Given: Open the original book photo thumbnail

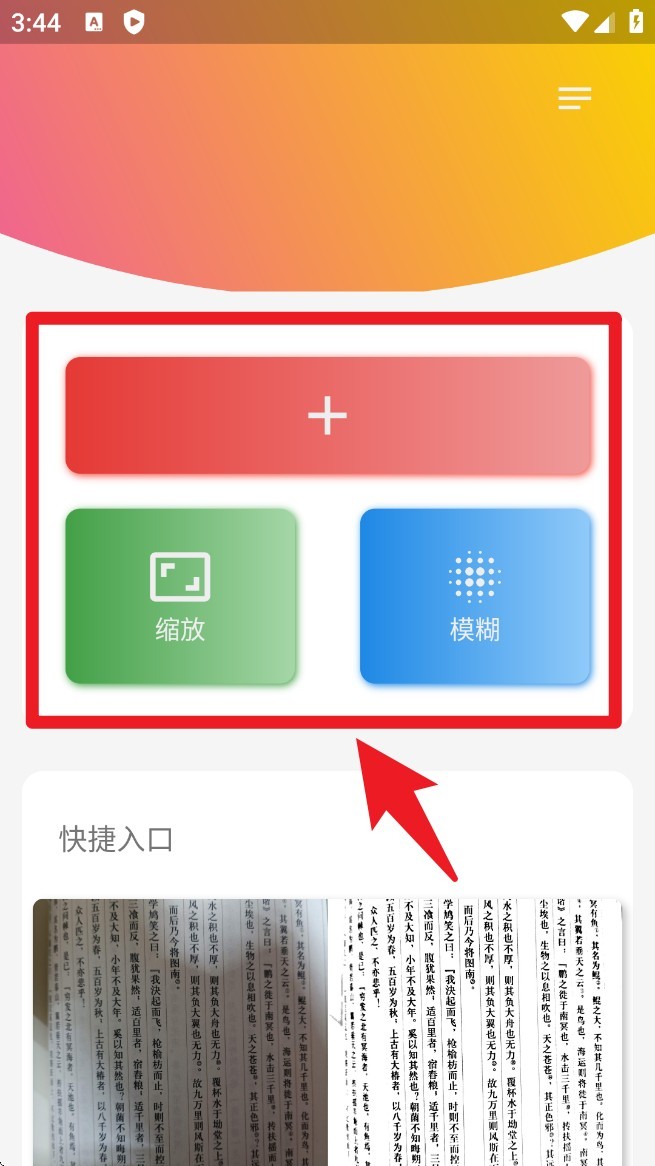Looking at the screenshot, I should coord(180,1030).
